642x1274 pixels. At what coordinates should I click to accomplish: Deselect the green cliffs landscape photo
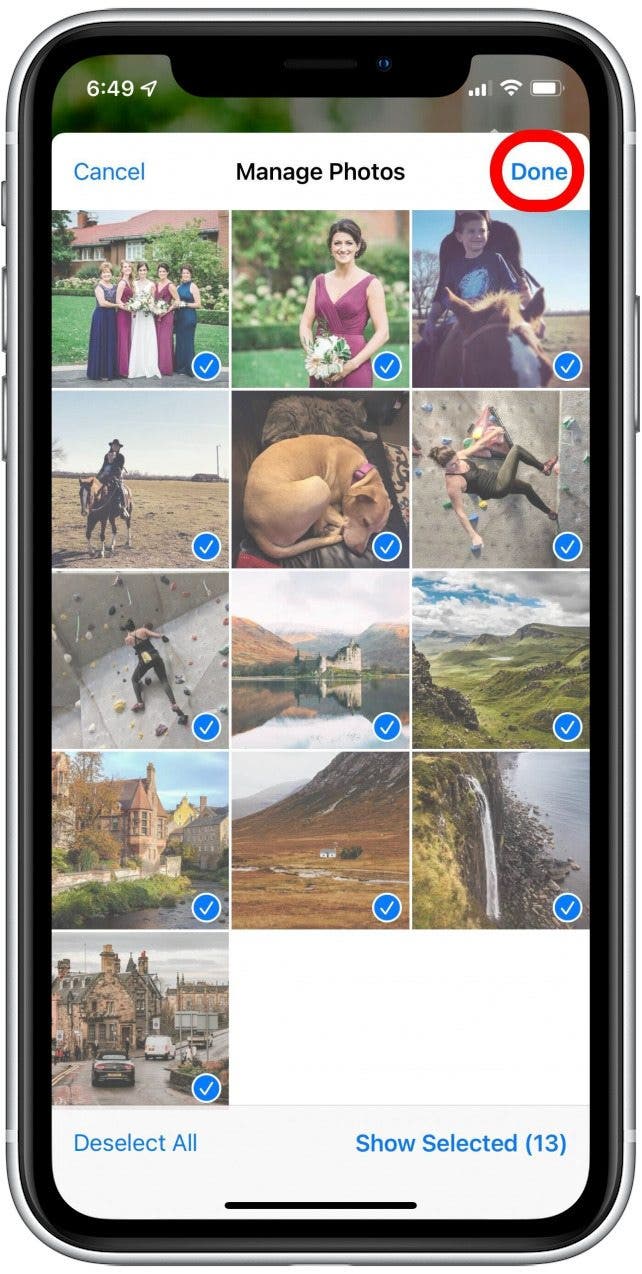pyautogui.click(x=500, y=660)
